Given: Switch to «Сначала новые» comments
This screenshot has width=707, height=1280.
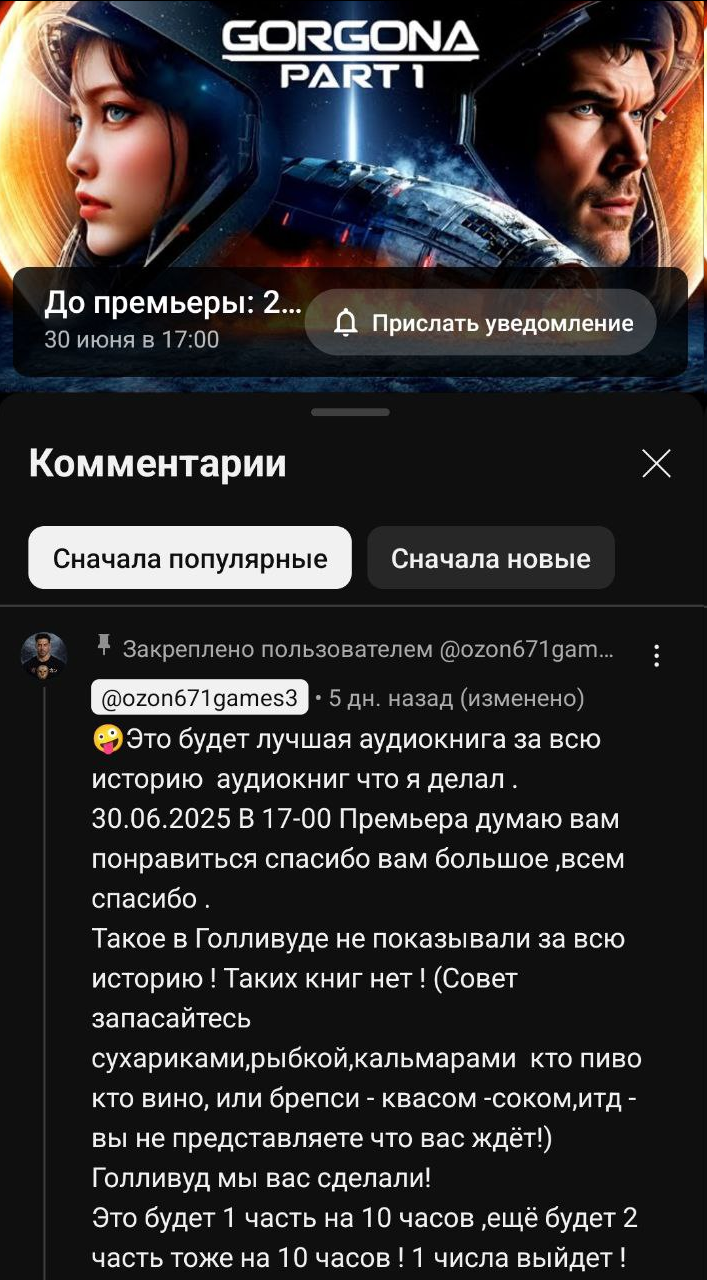Looking at the screenshot, I should pos(490,558).
